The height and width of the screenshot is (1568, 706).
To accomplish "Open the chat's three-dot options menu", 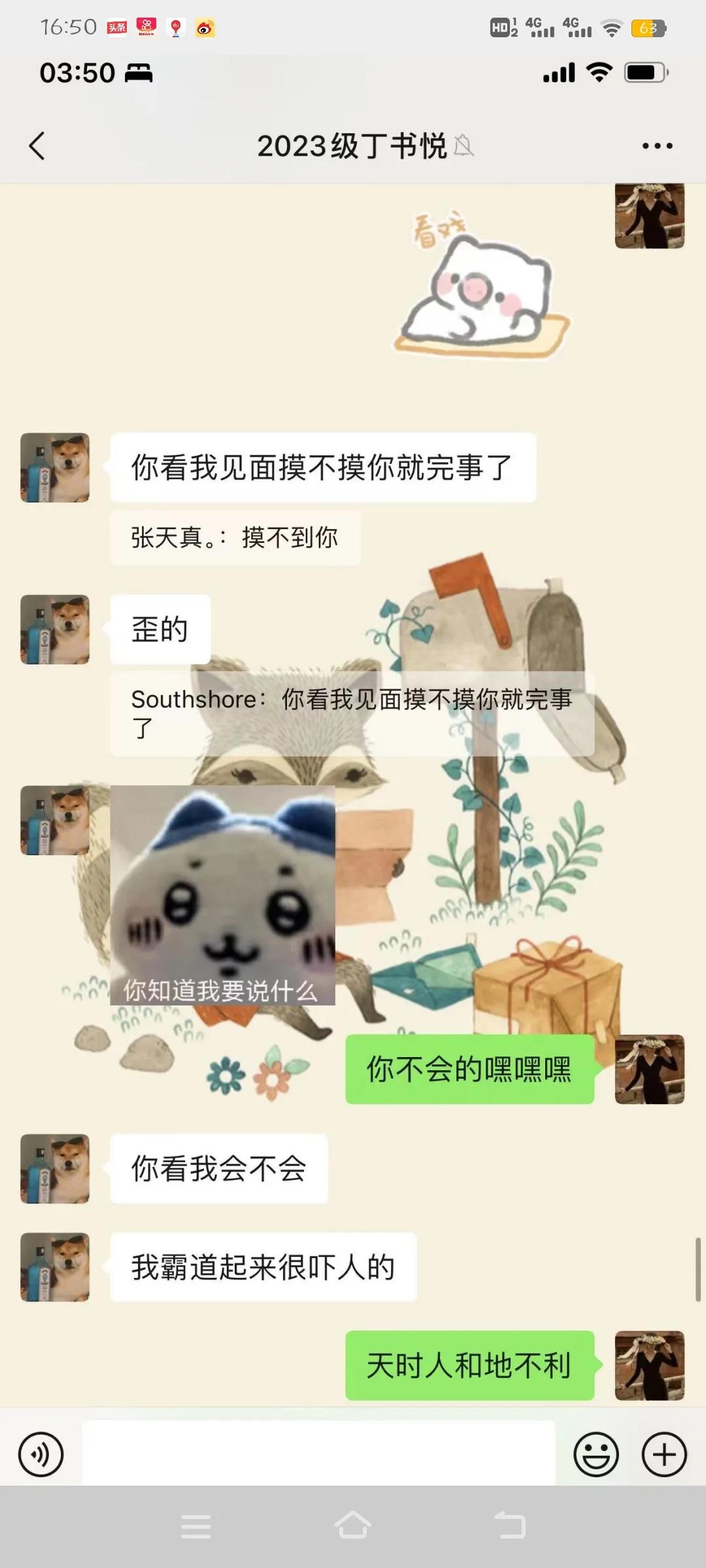I will click(x=657, y=146).
